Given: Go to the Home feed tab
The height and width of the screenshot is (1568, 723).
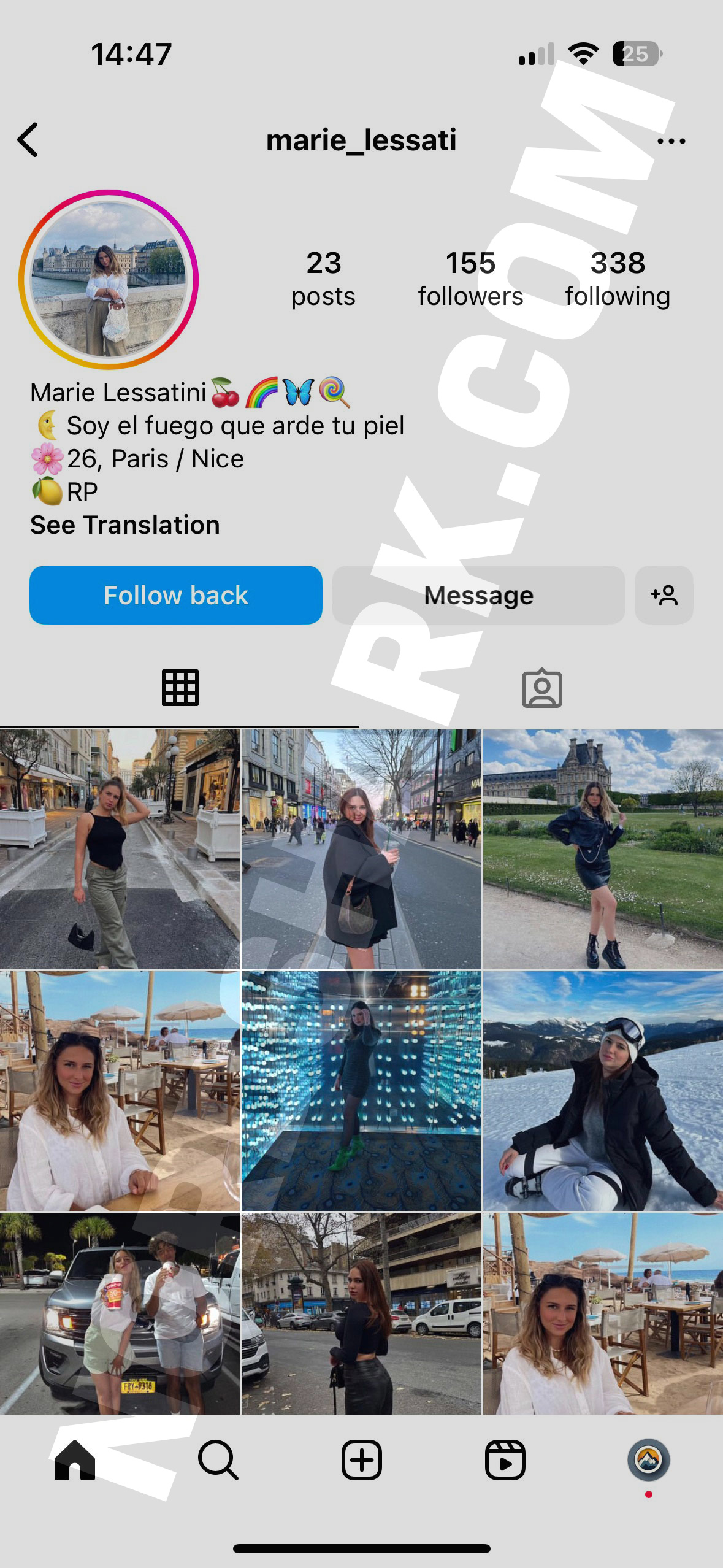Looking at the screenshot, I should click(x=75, y=1460).
